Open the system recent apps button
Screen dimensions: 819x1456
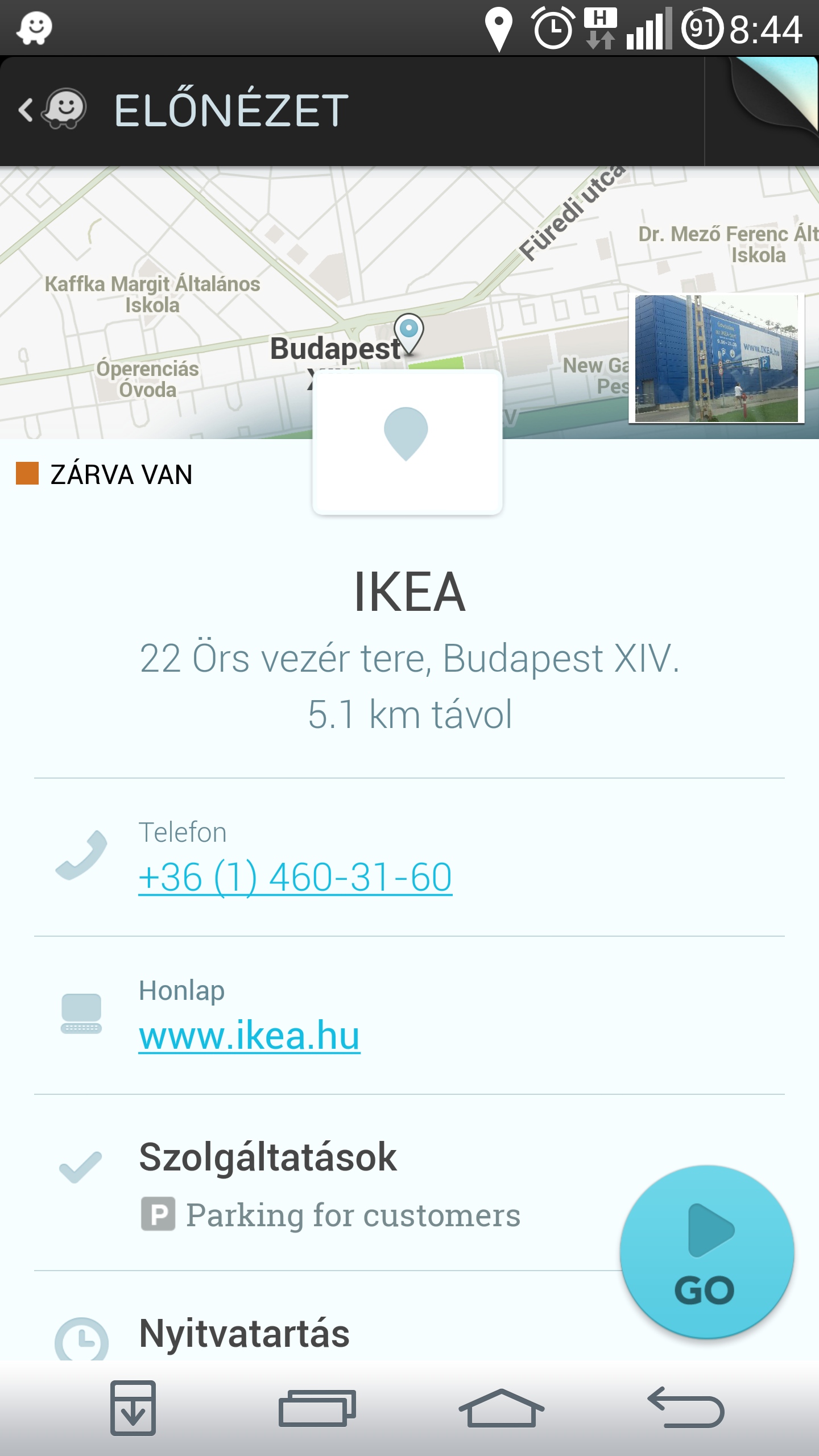[317, 1408]
